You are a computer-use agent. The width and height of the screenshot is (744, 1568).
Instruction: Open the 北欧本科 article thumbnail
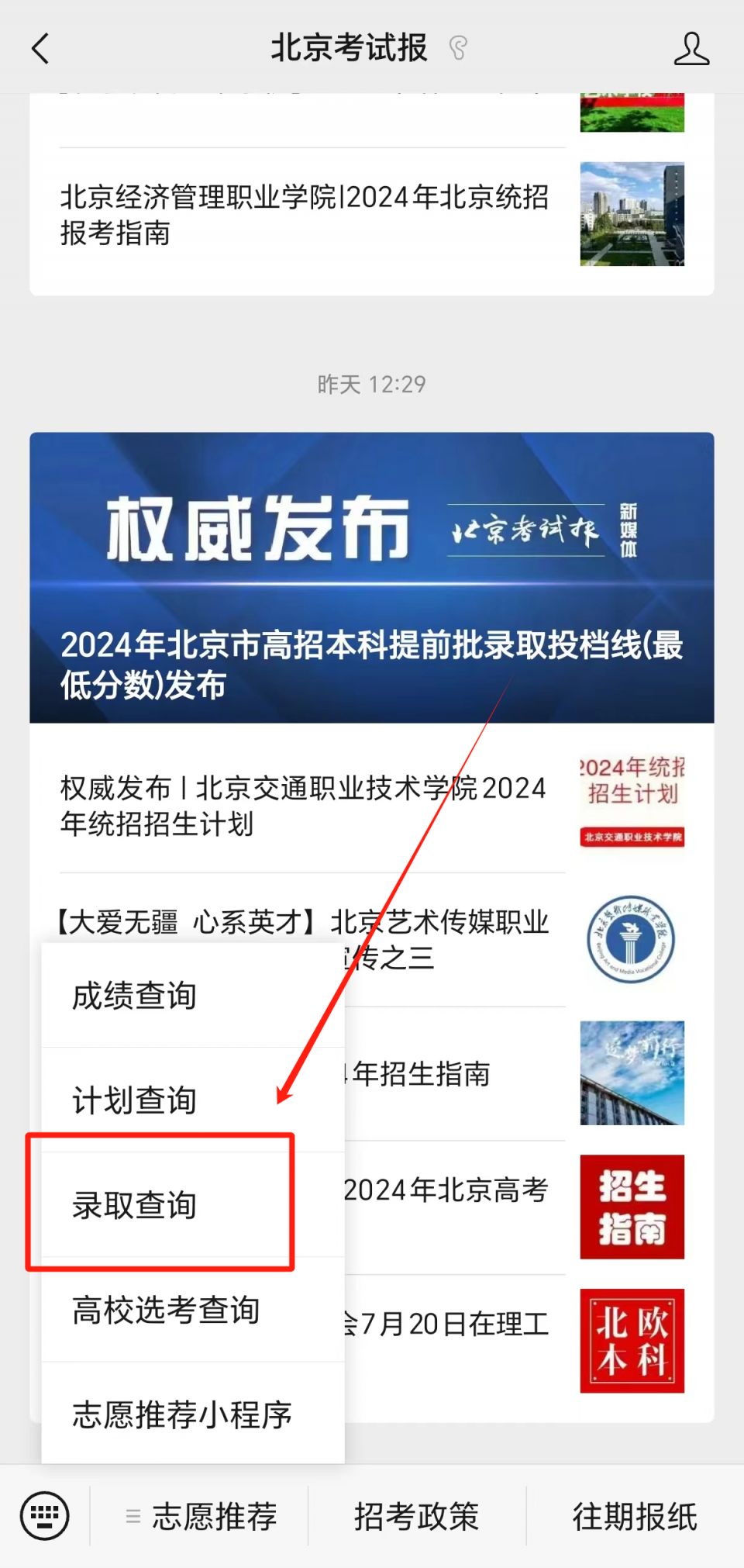pos(632,1340)
